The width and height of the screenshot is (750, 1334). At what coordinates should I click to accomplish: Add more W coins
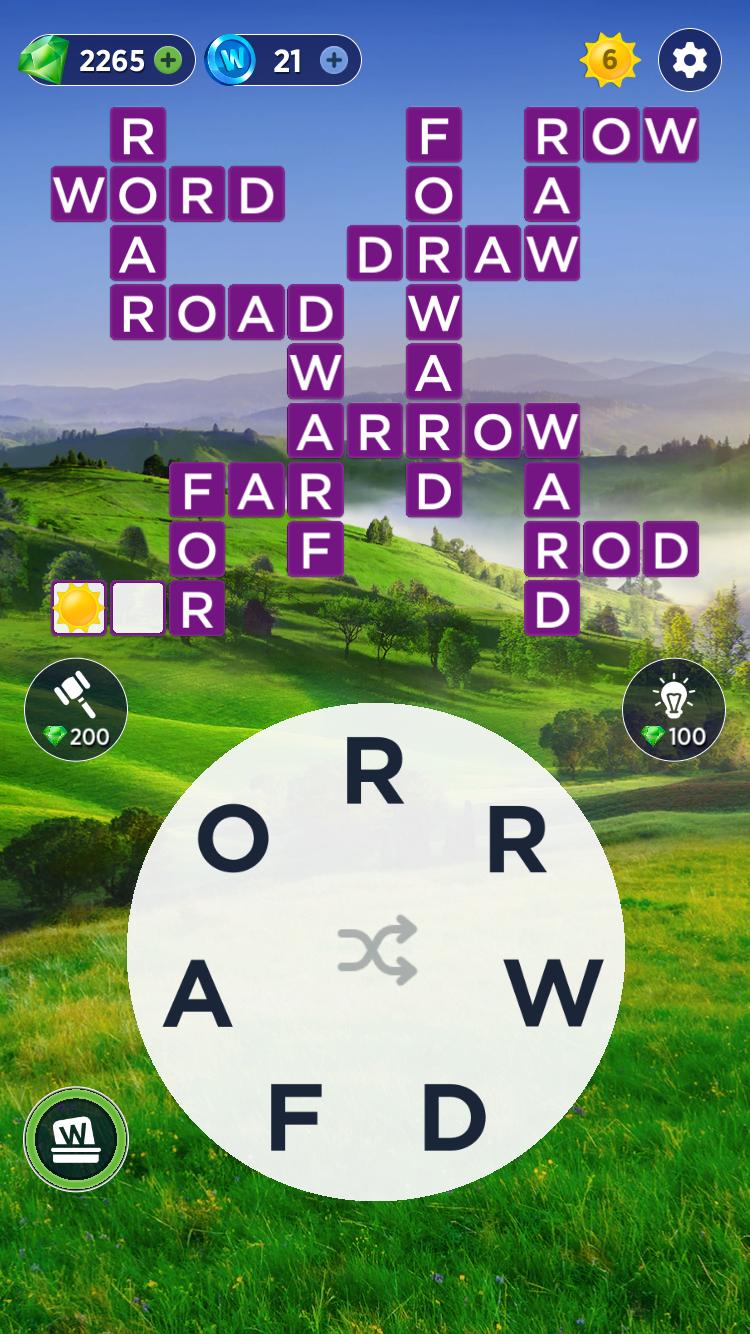334,61
